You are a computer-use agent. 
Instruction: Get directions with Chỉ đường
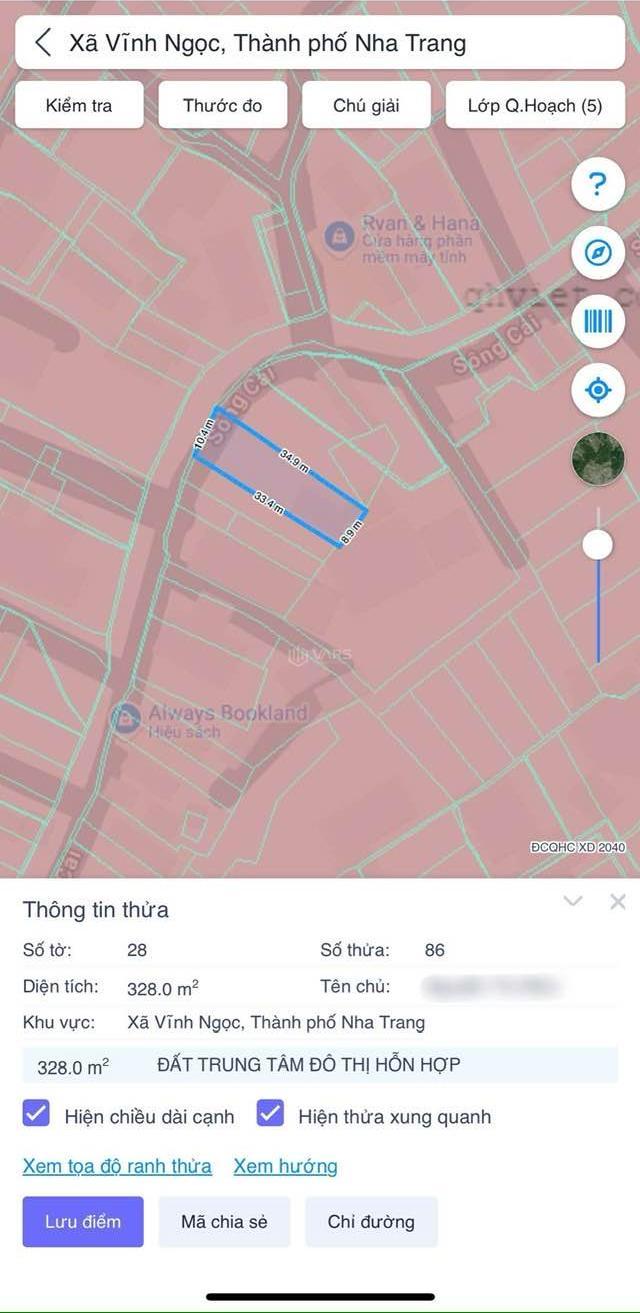371,1221
